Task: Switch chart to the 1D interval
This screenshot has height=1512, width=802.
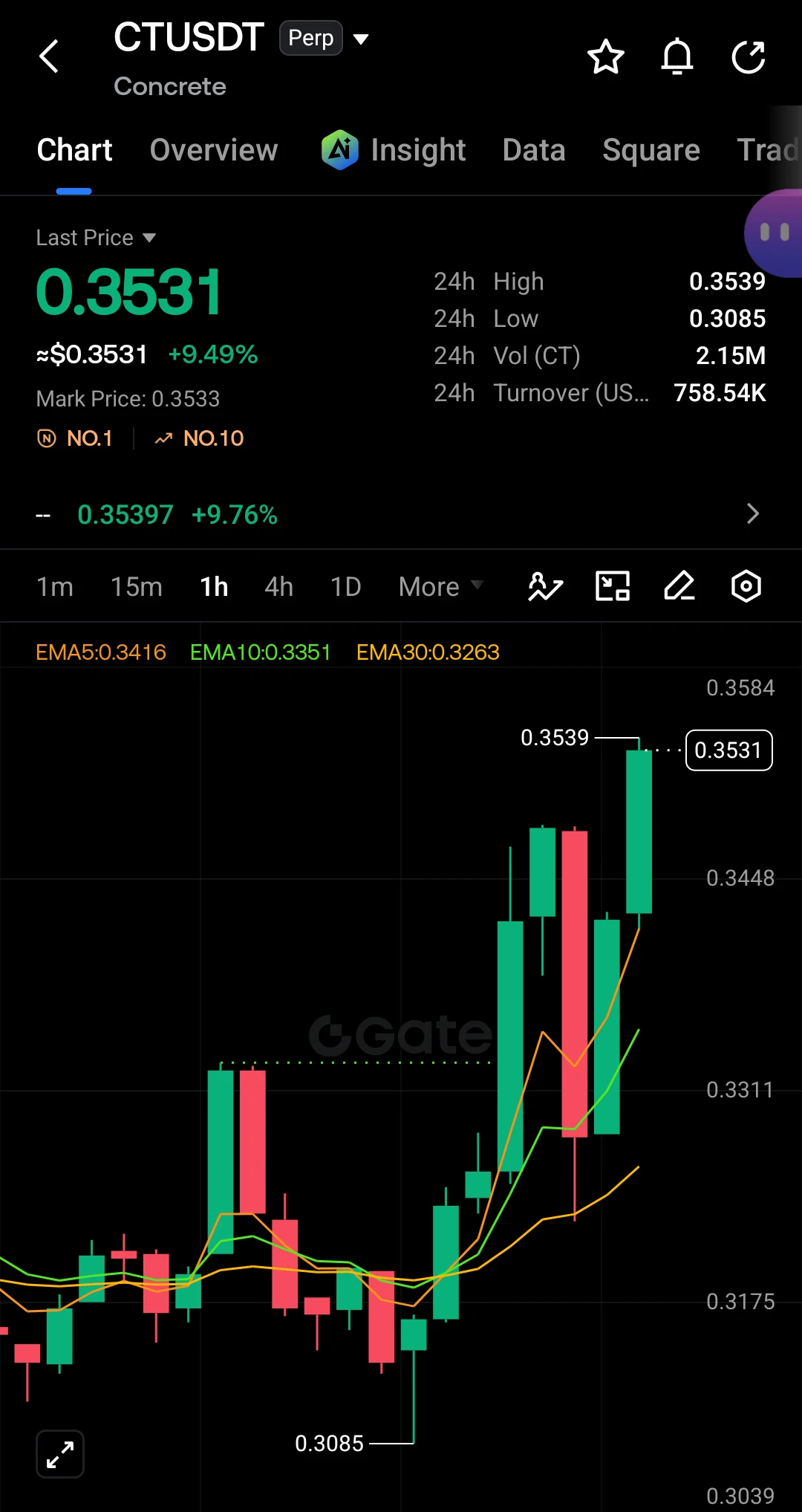Action: pos(346,587)
